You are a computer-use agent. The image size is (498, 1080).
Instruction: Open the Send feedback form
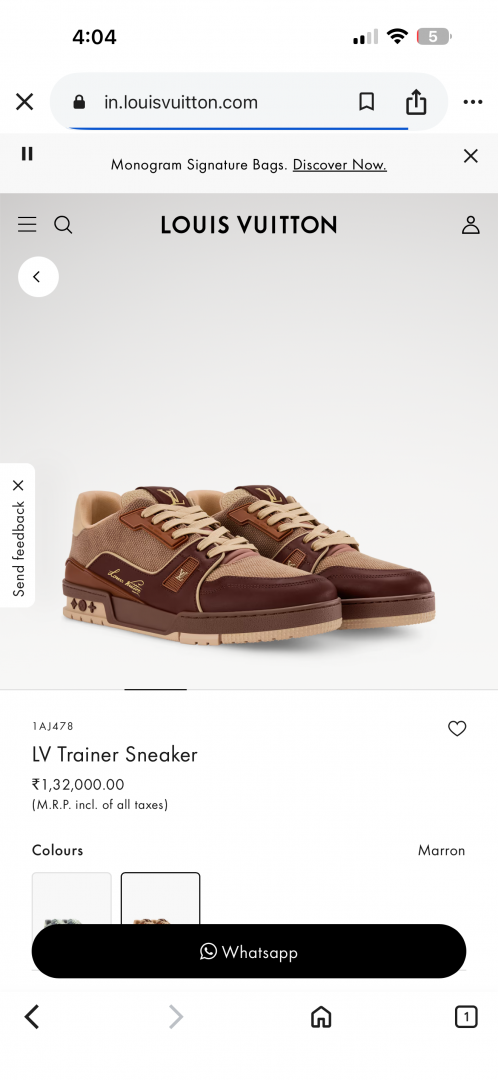19,548
